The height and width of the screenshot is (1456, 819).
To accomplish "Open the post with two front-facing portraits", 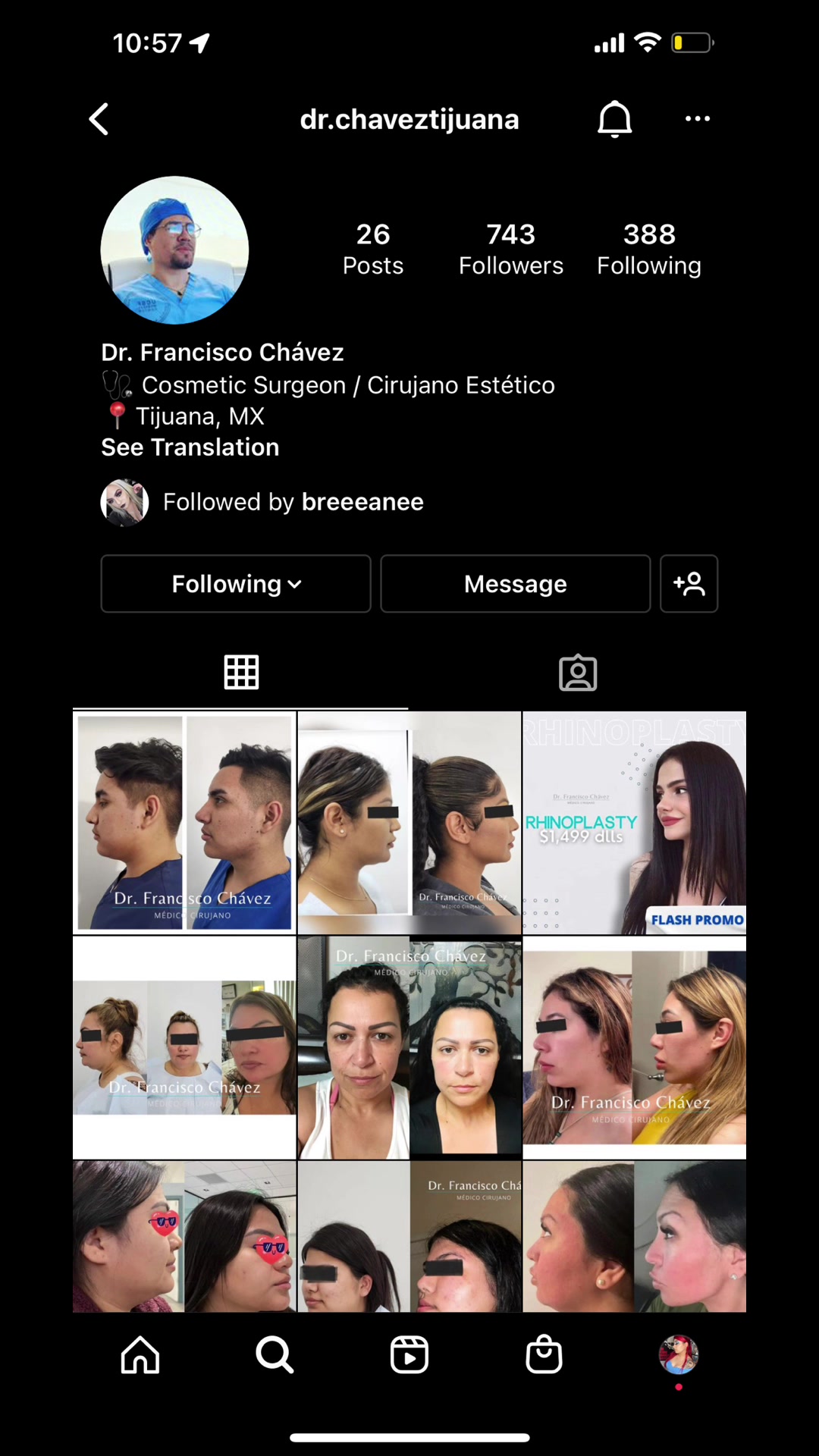I will click(409, 1047).
